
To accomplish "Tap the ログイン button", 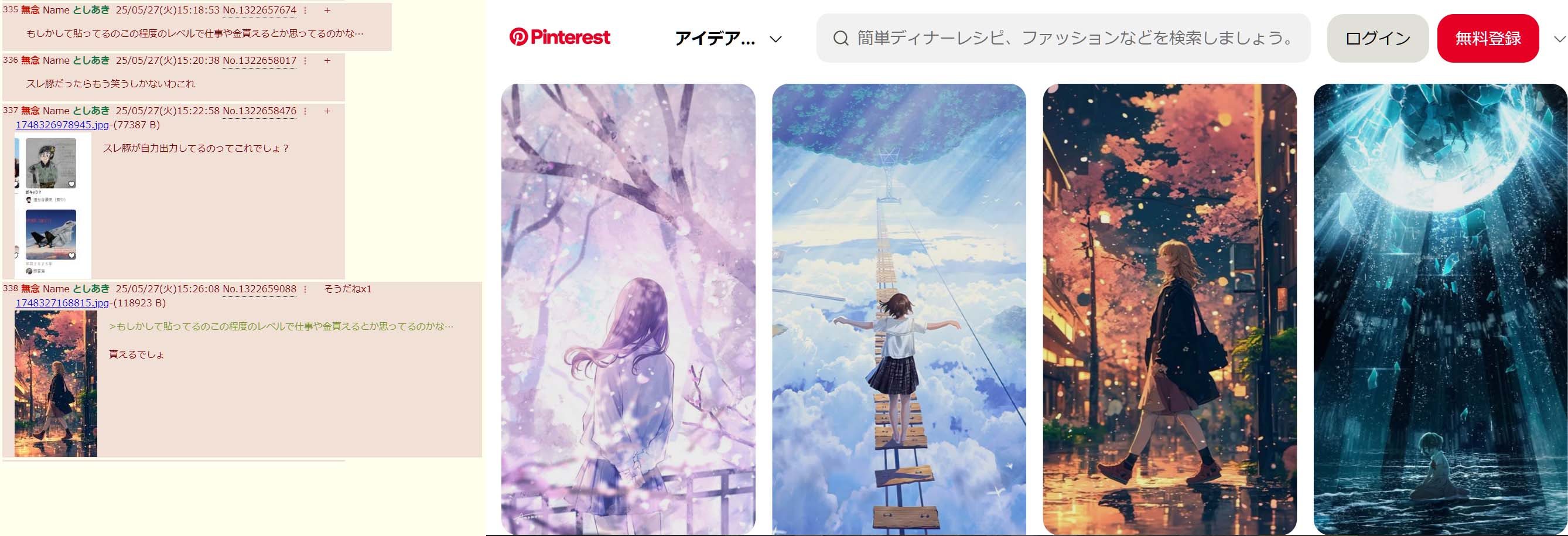I will pyautogui.click(x=1377, y=39).
